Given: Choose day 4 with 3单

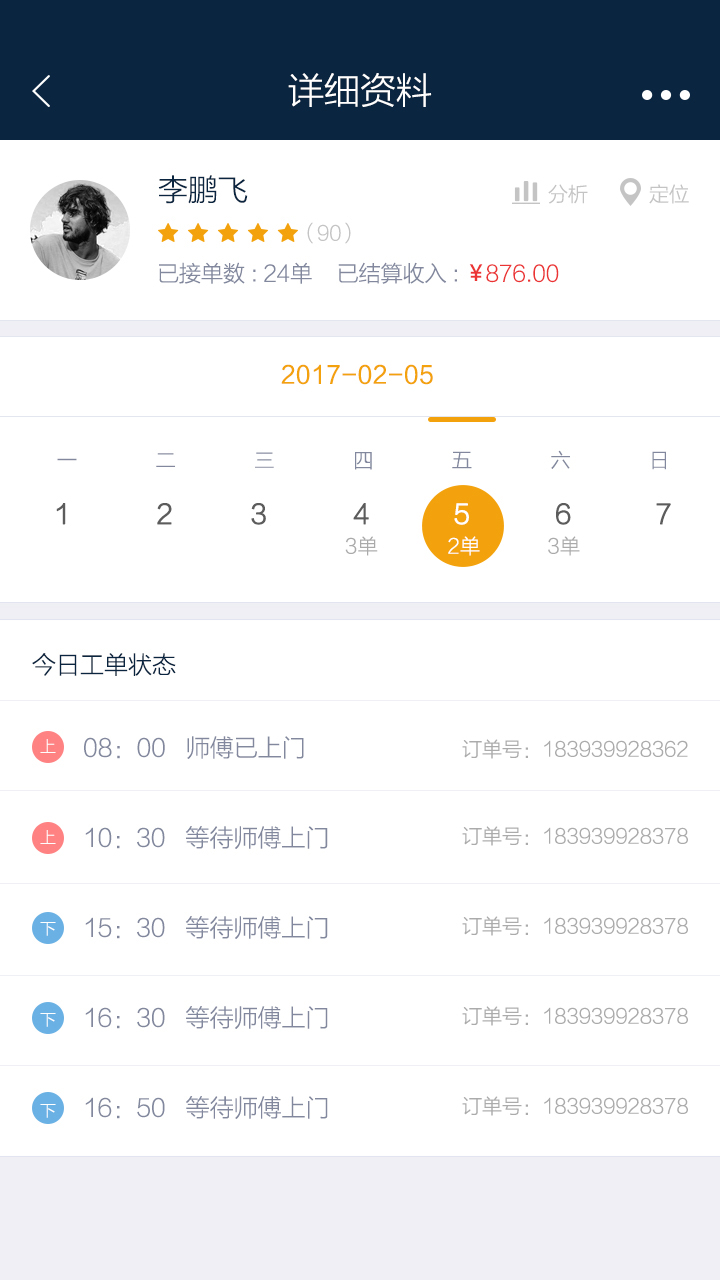Looking at the screenshot, I should pos(361,527).
